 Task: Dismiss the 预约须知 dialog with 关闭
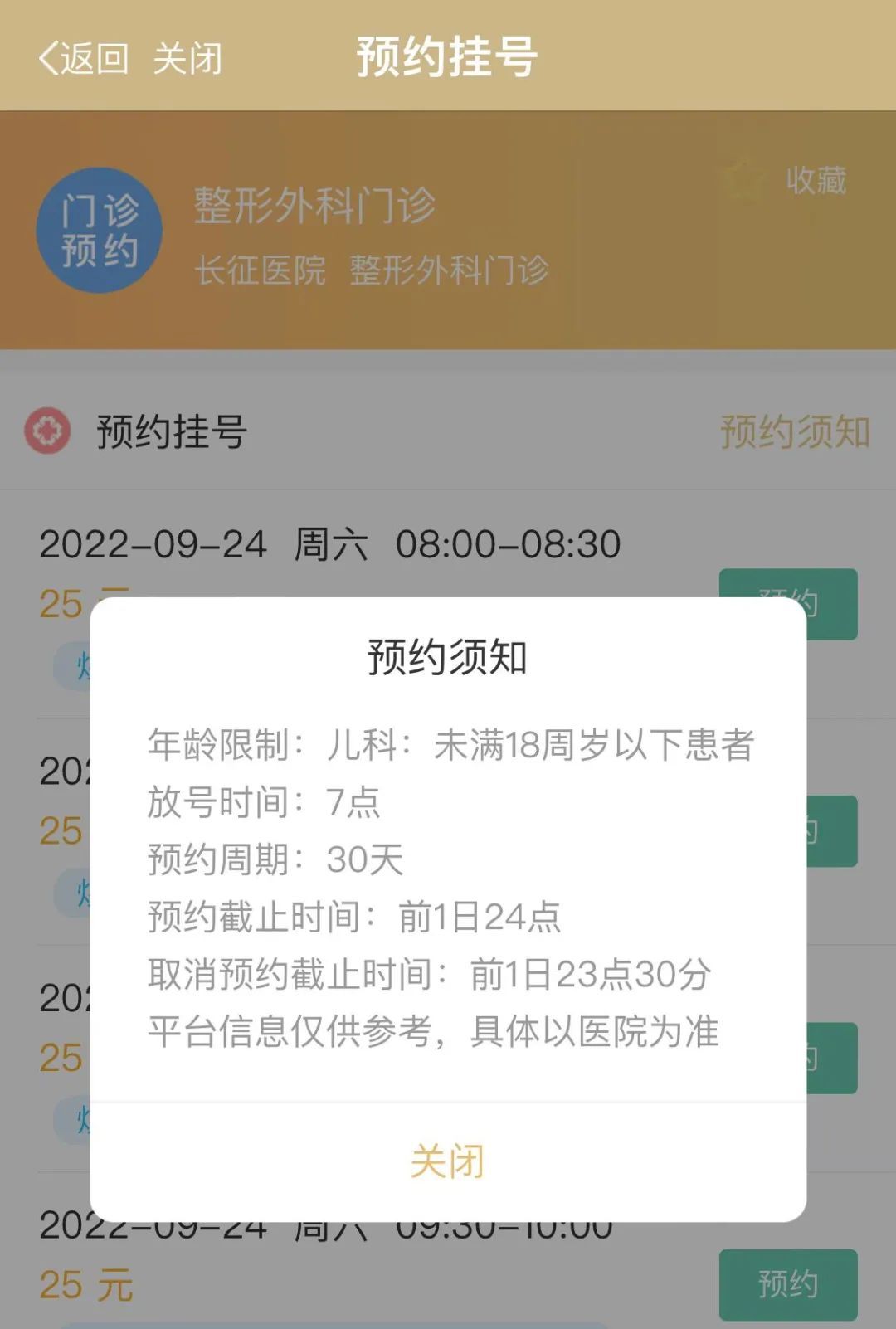click(x=447, y=1161)
